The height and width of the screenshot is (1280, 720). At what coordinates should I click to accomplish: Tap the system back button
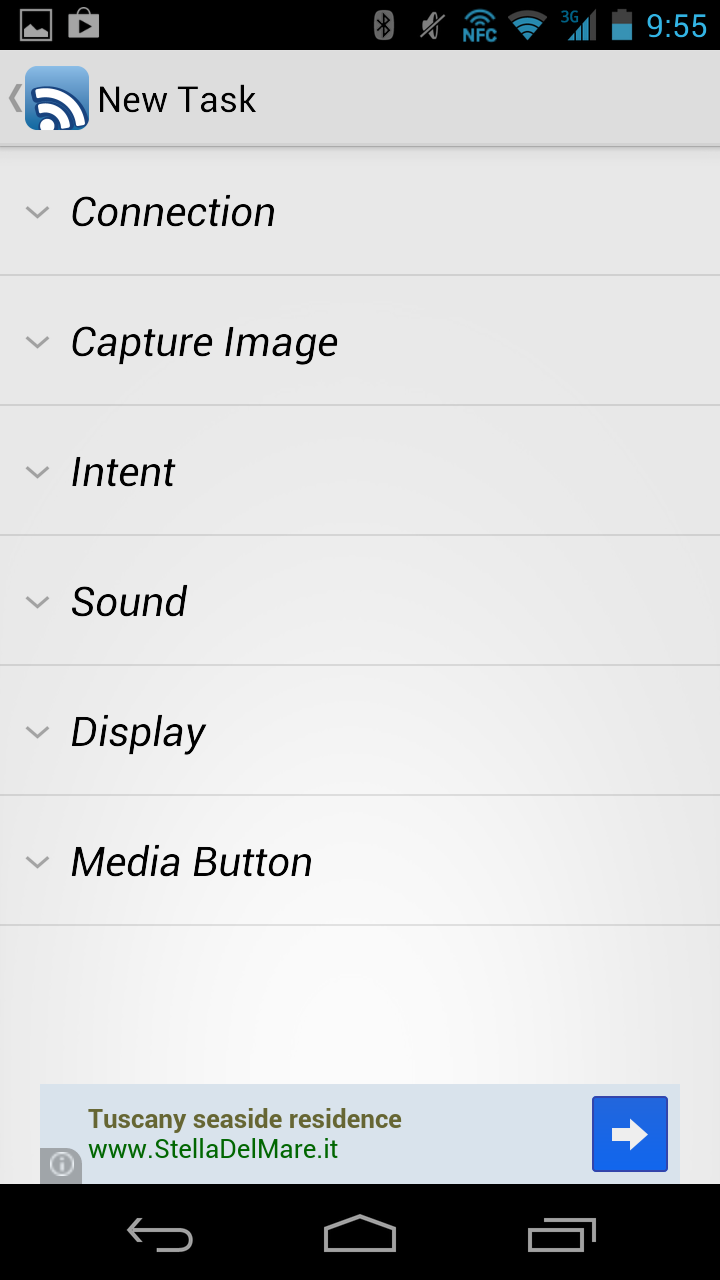click(x=160, y=1235)
